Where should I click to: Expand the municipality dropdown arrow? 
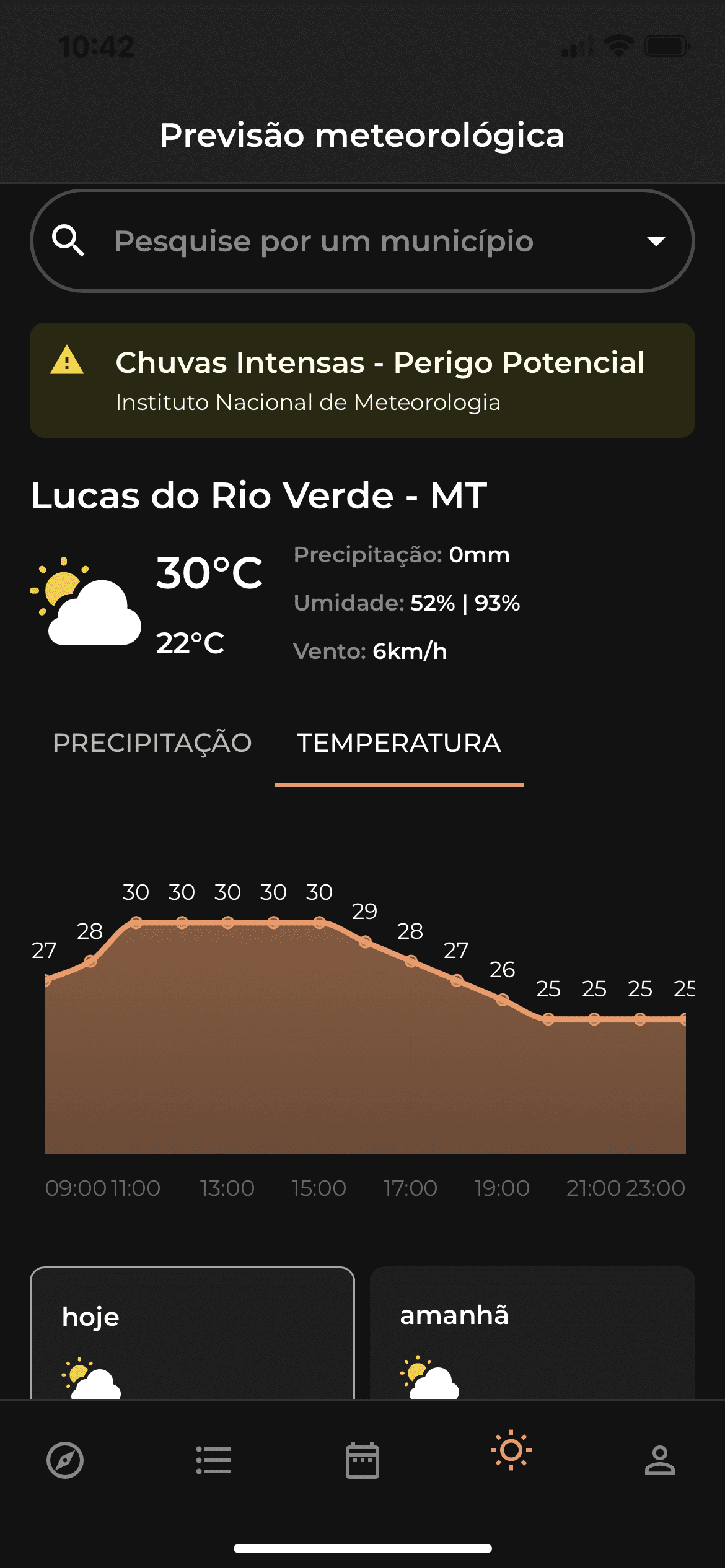pos(656,241)
